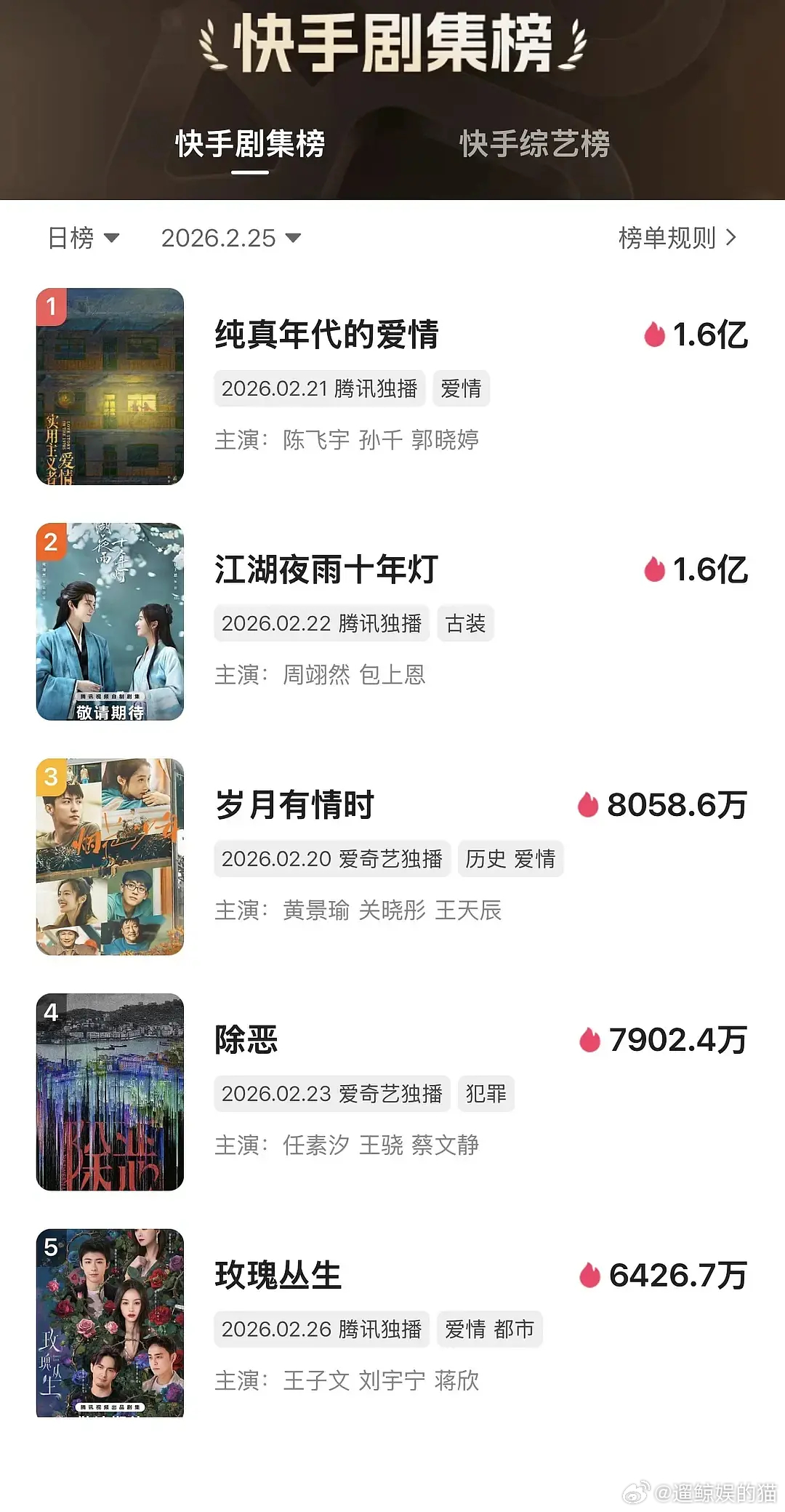Open the drama 玫瑰丛生
This screenshot has height=1512, width=785.
278,1275
